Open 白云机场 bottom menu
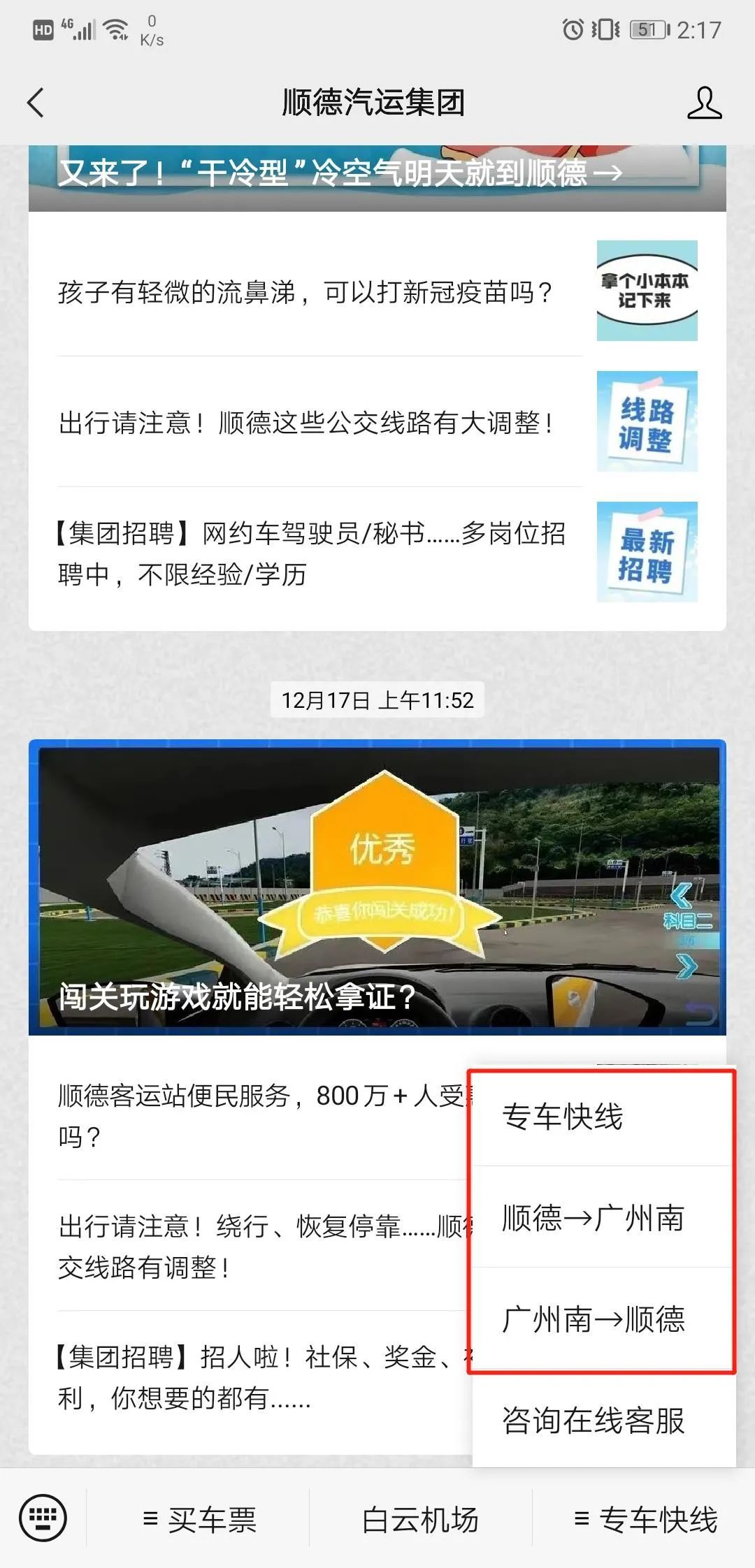 [420, 1519]
